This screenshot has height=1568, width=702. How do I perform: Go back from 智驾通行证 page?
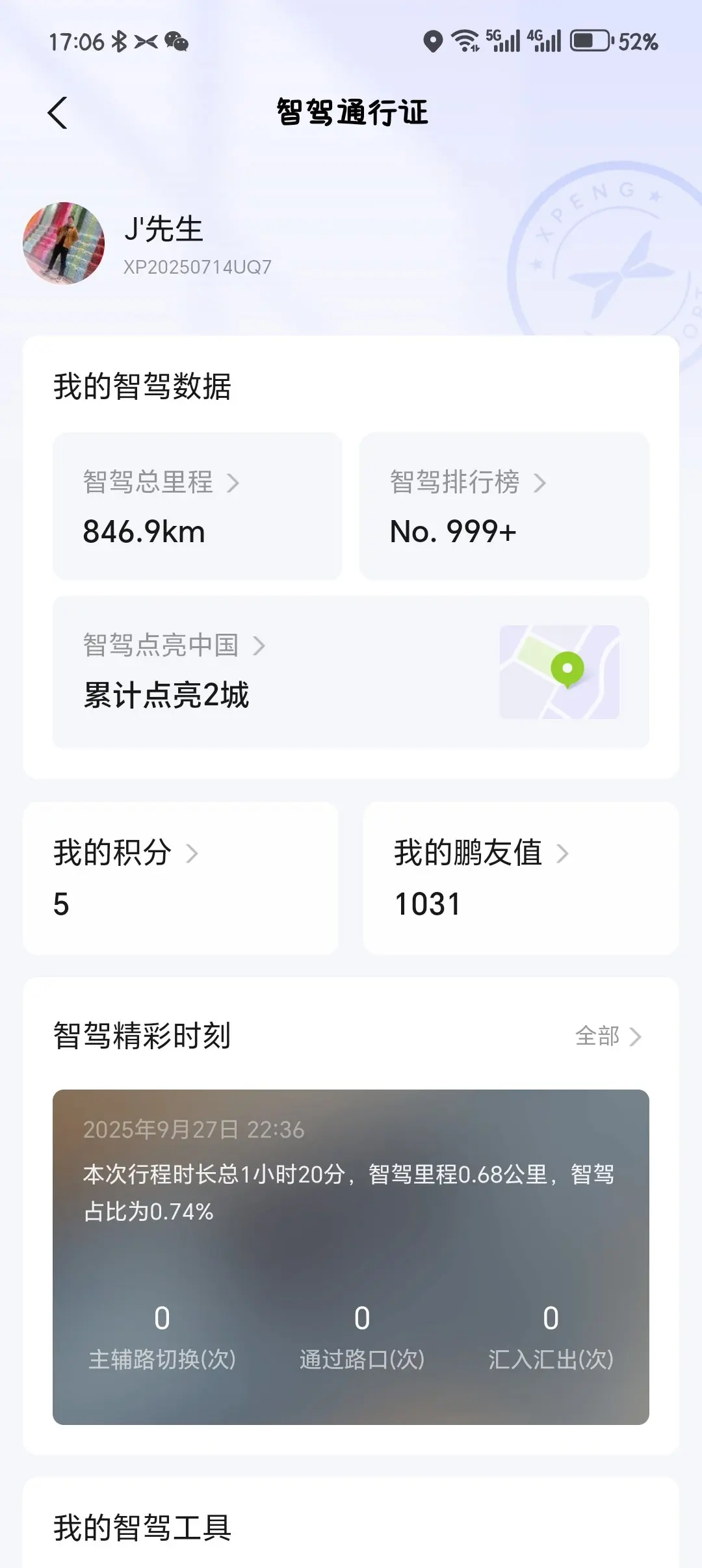coord(58,113)
